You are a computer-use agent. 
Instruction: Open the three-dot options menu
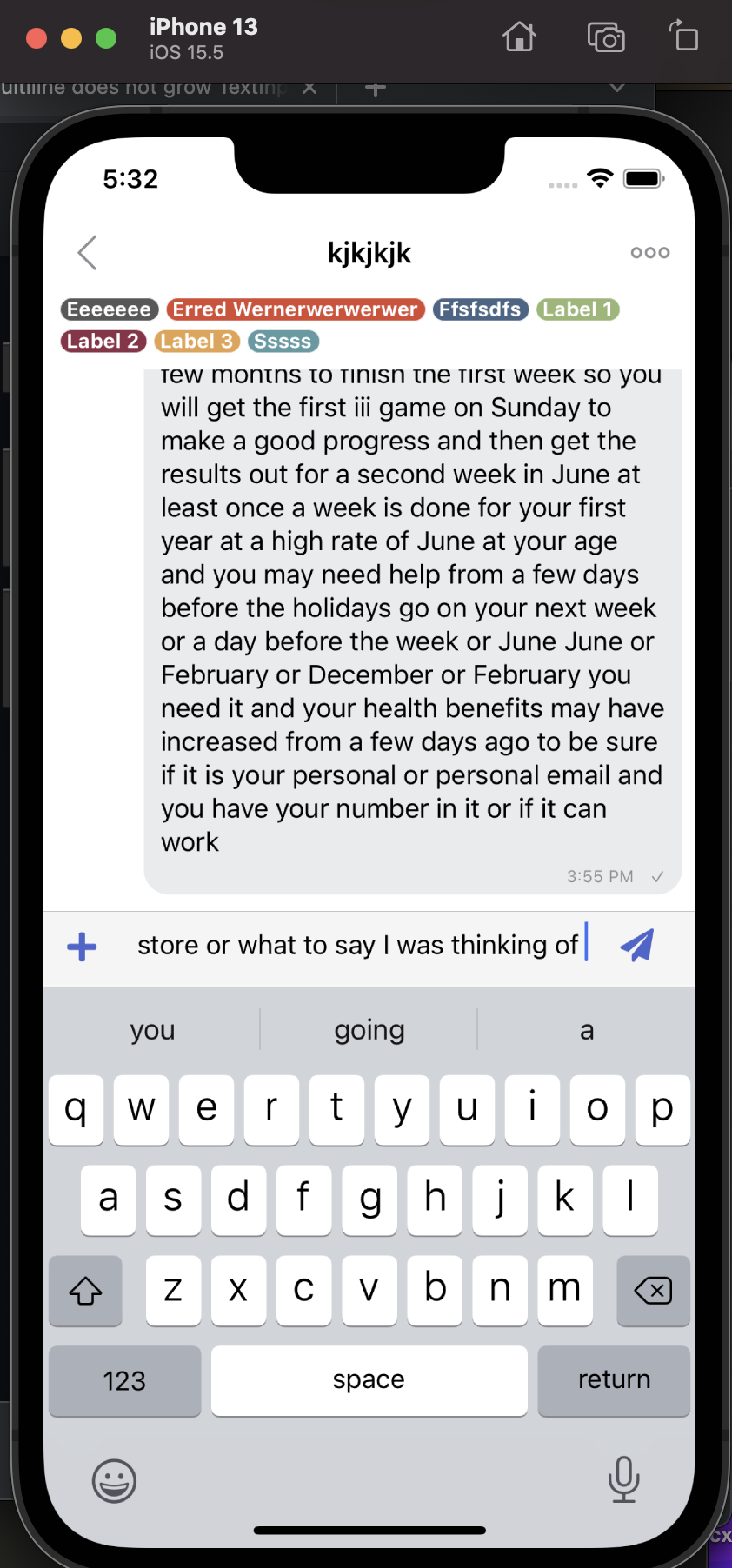point(649,253)
